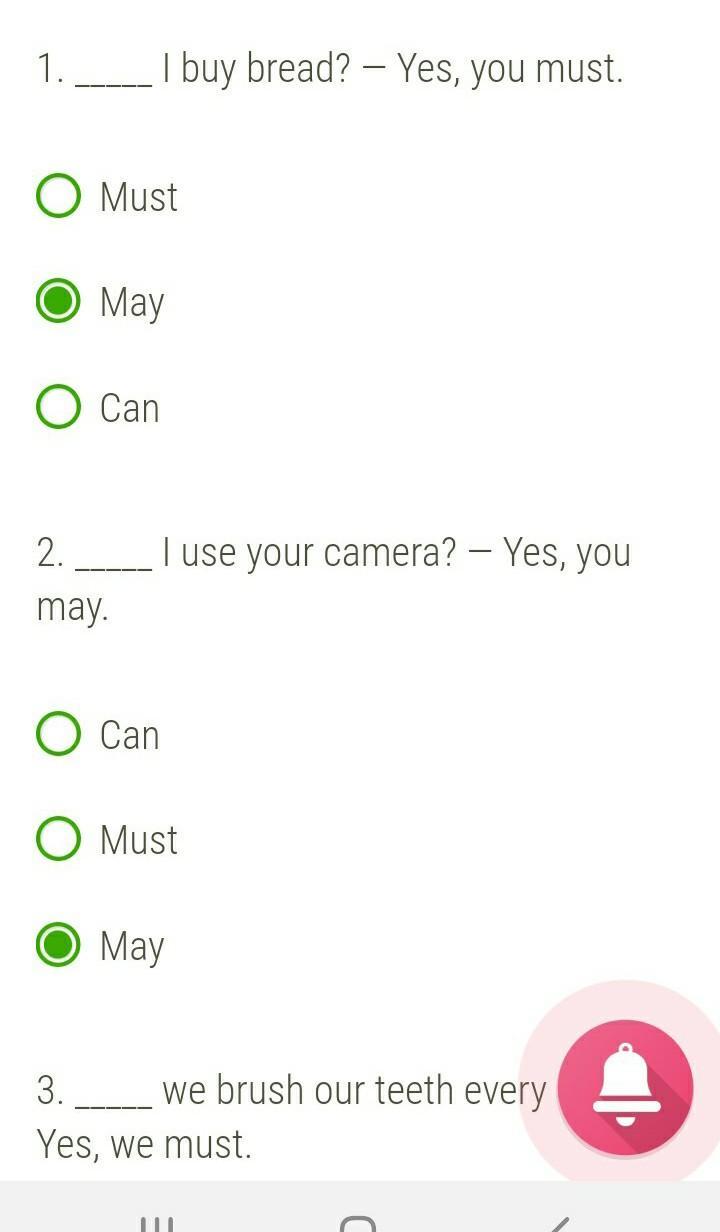
Task: Select Can for the camera question
Action: click(x=58, y=734)
